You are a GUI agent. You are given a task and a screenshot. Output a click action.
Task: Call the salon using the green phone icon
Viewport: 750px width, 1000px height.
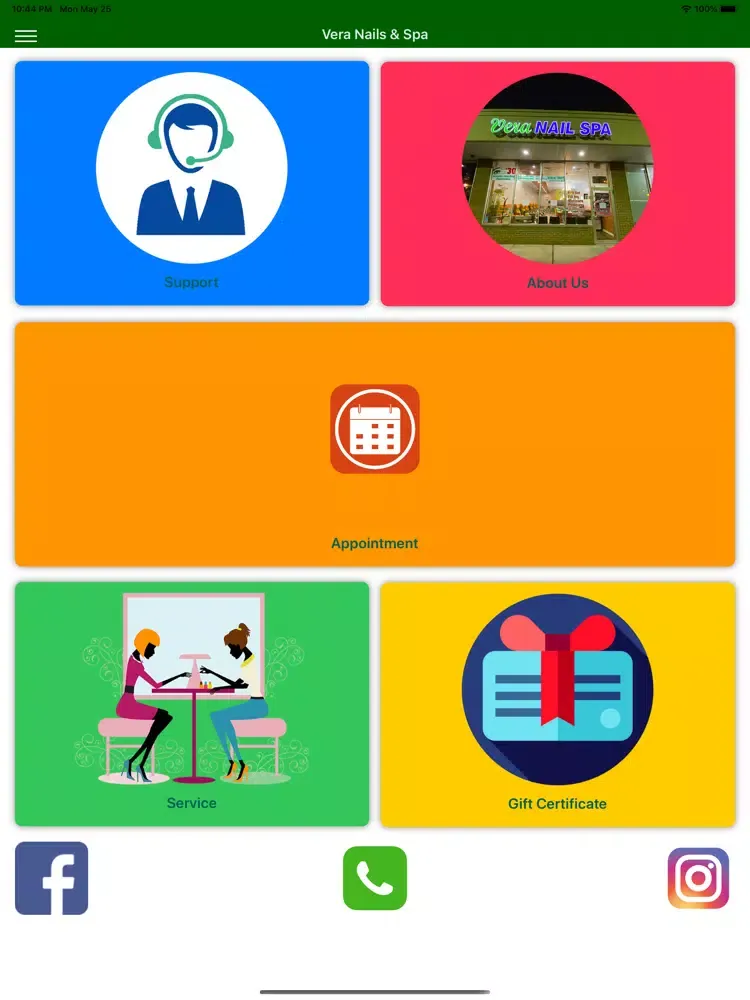coord(374,877)
